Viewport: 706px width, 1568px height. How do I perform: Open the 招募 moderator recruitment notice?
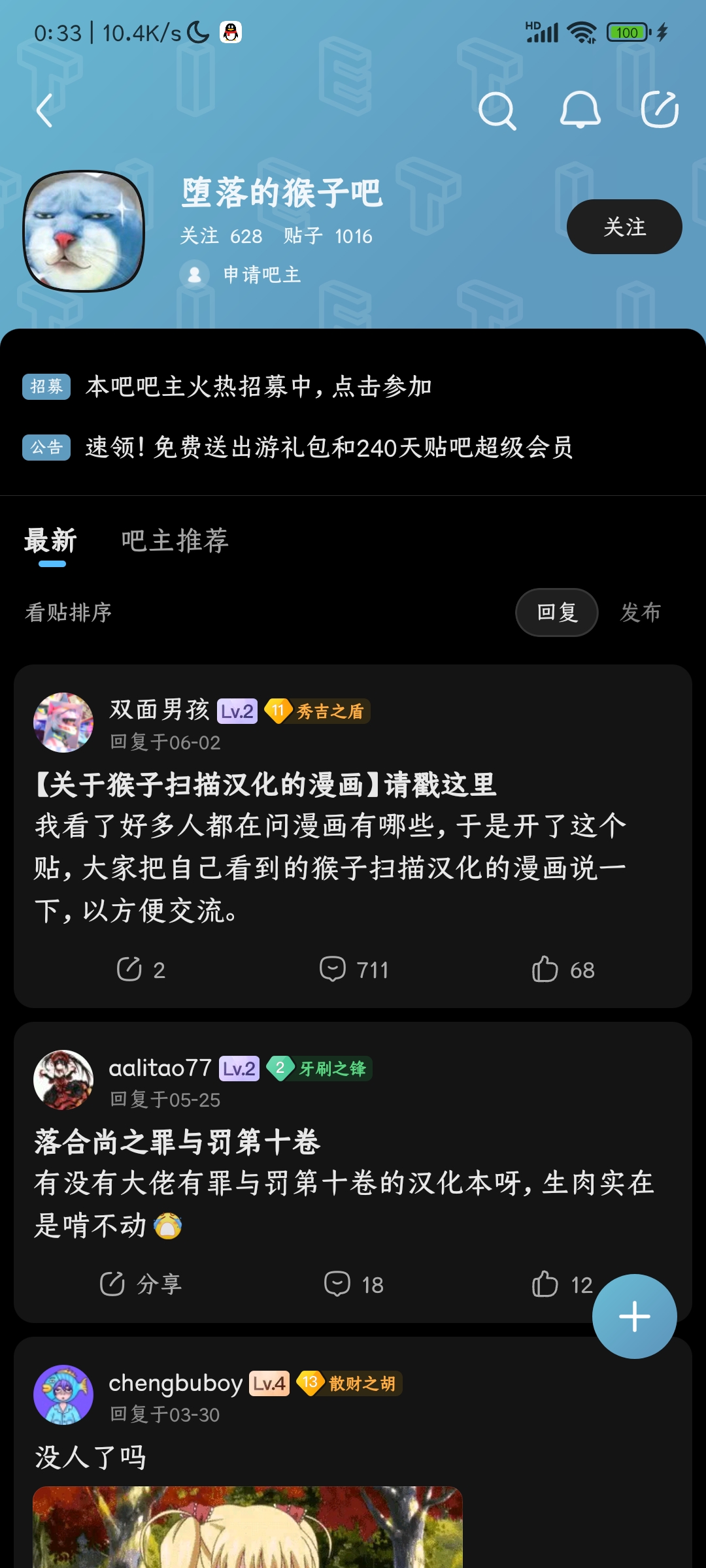click(258, 387)
